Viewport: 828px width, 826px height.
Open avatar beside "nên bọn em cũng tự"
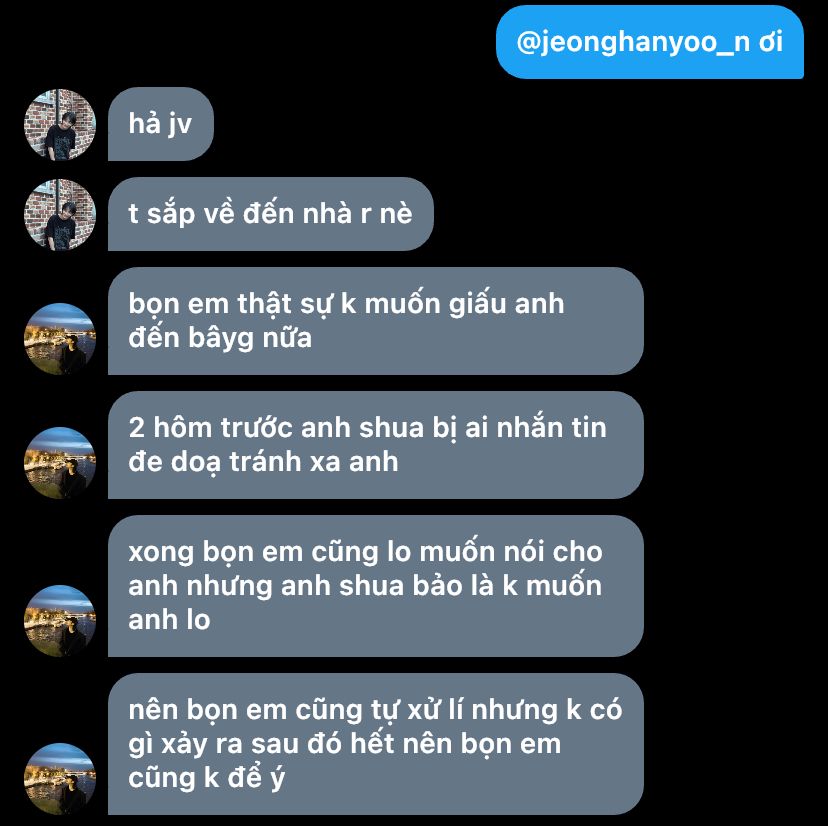click(60, 779)
